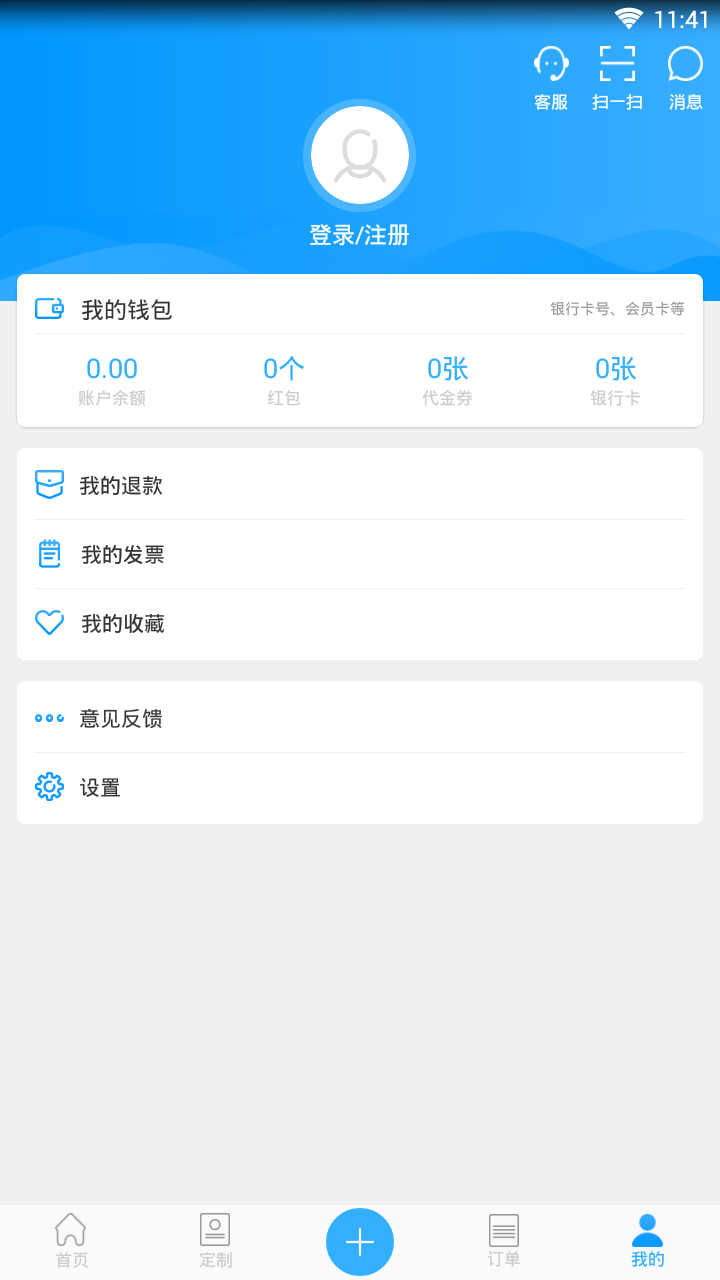
Task: Open 意见反馈 feedback
Action: 360,718
